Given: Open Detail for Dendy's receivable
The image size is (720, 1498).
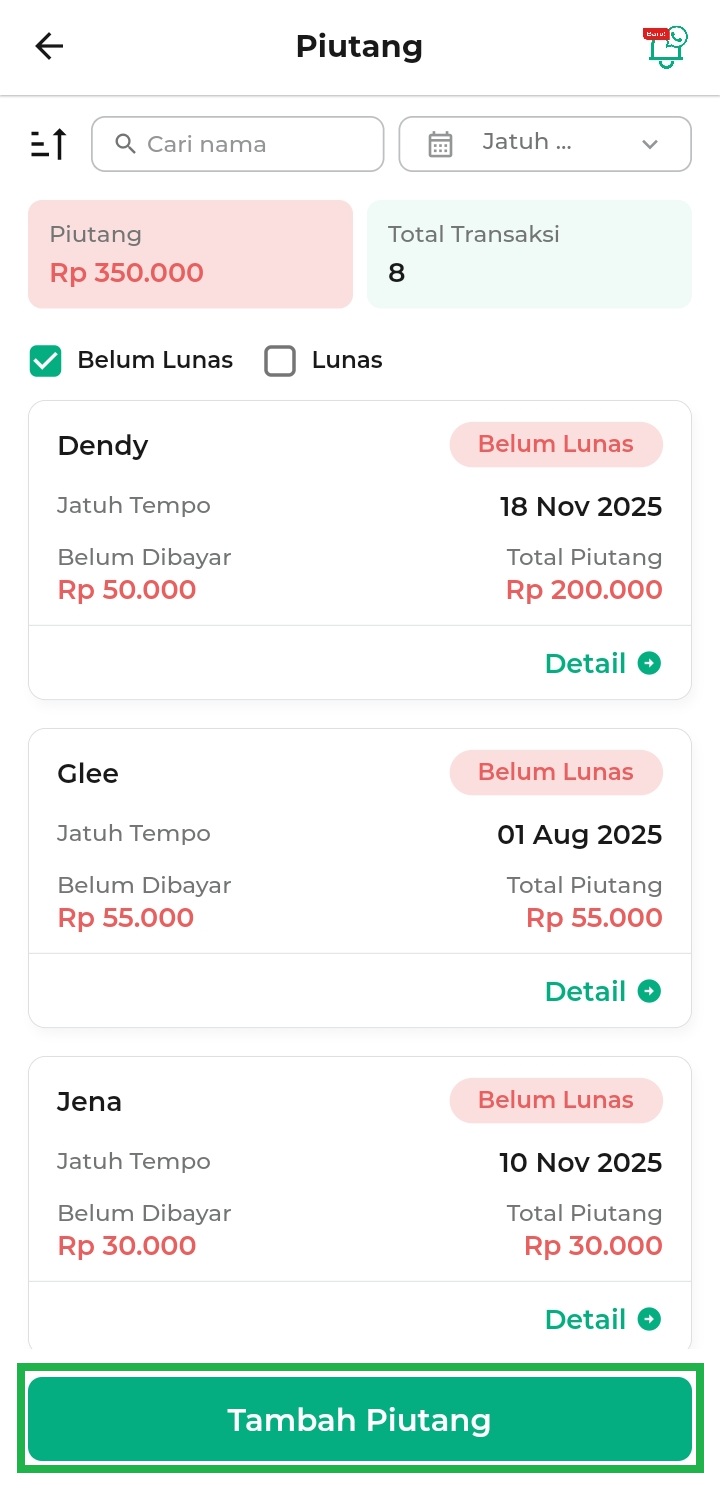Looking at the screenshot, I should (602, 663).
